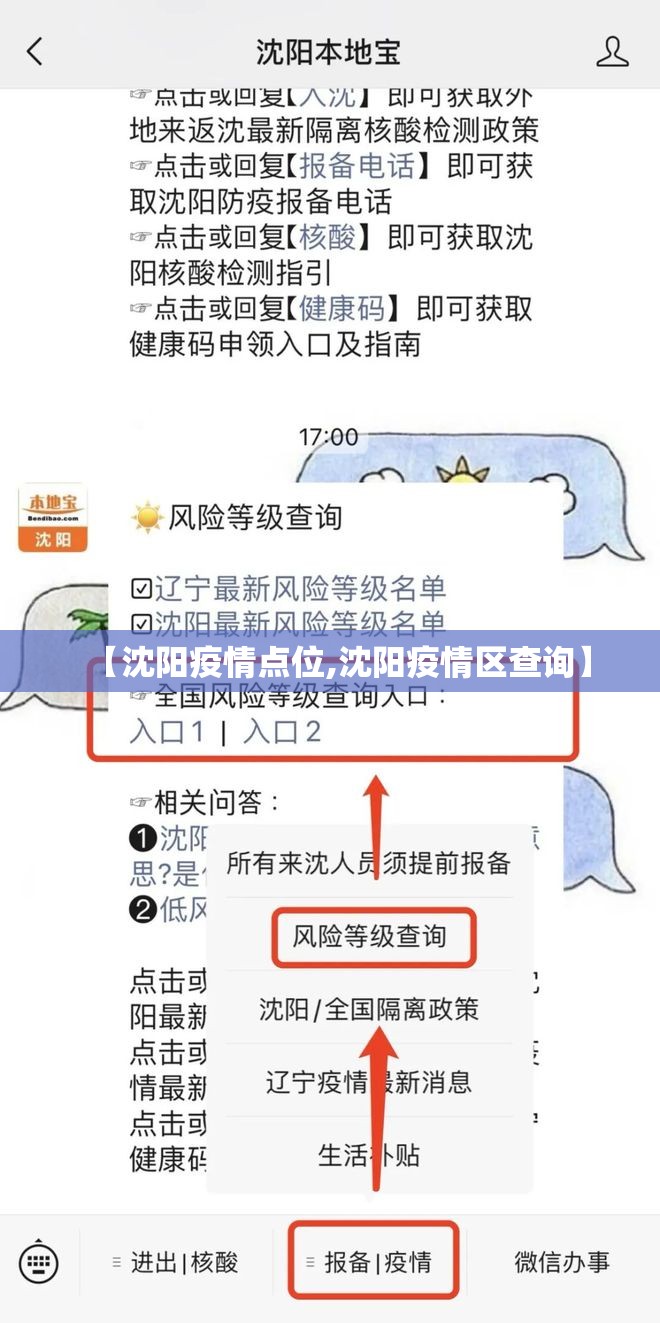Choose 风险等级查询 in the popup menu
Viewport: 660px width, 1323px height.
tap(369, 937)
